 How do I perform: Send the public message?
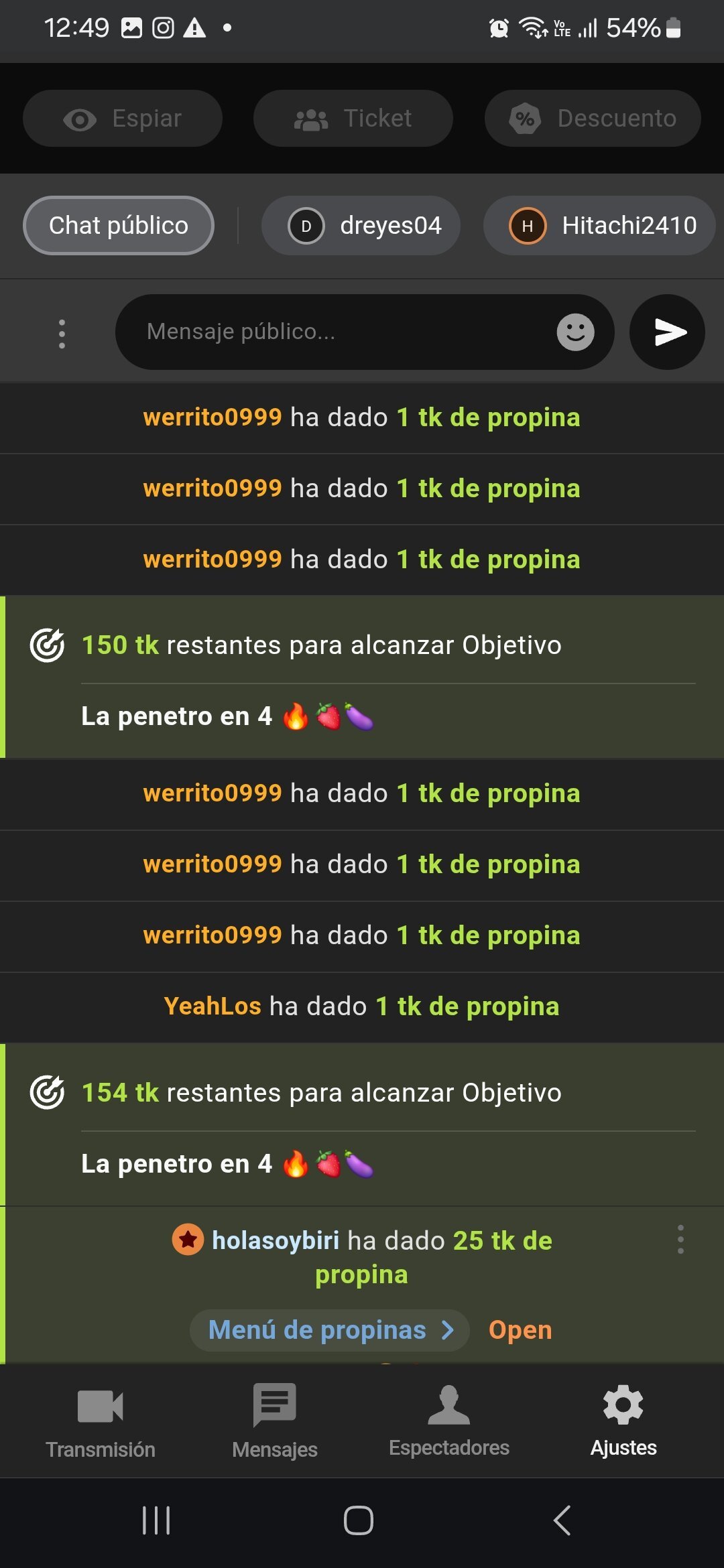pyautogui.click(x=668, y=332)
